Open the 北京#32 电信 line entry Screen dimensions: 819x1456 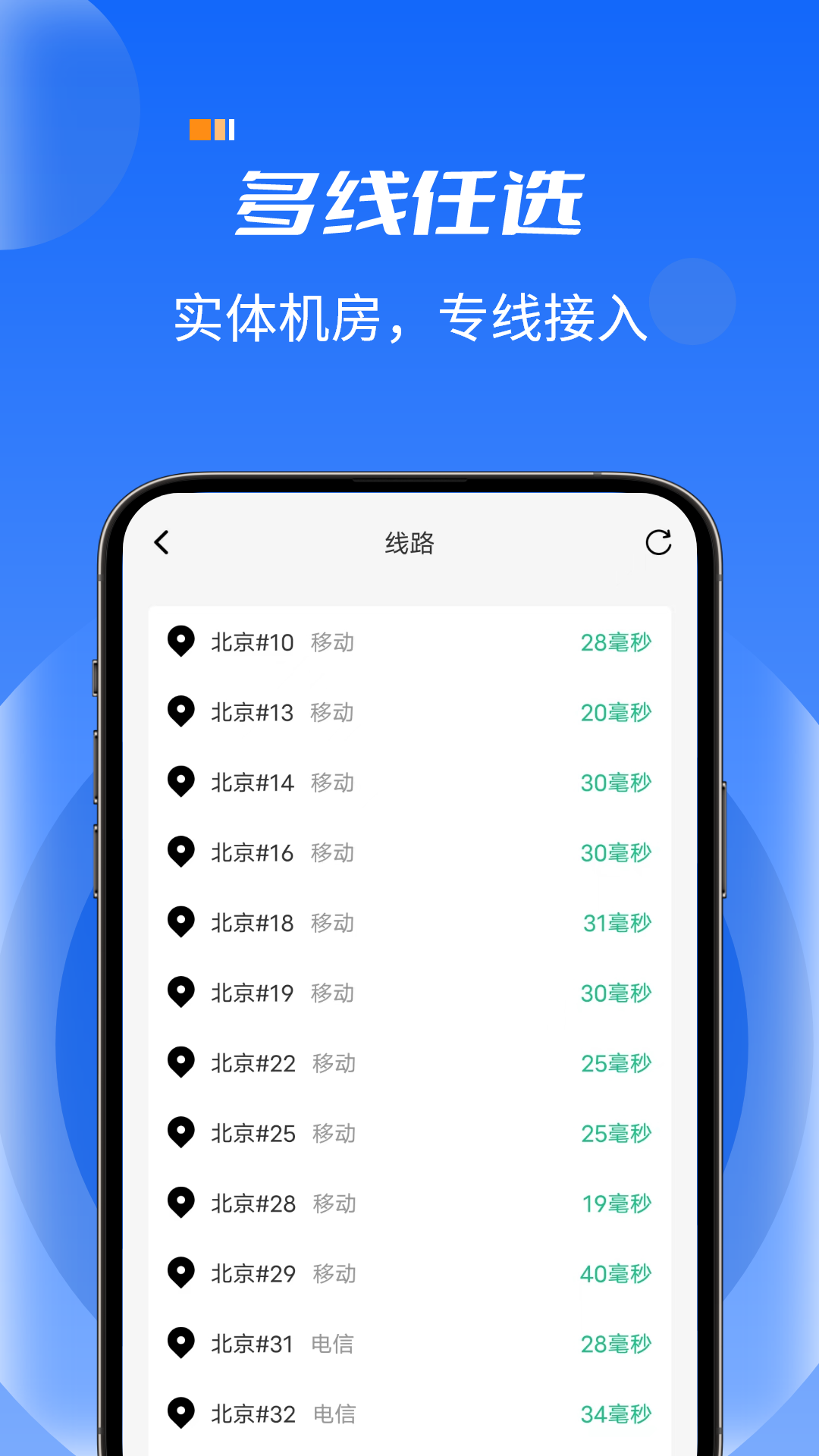(x=409, y=1414)
